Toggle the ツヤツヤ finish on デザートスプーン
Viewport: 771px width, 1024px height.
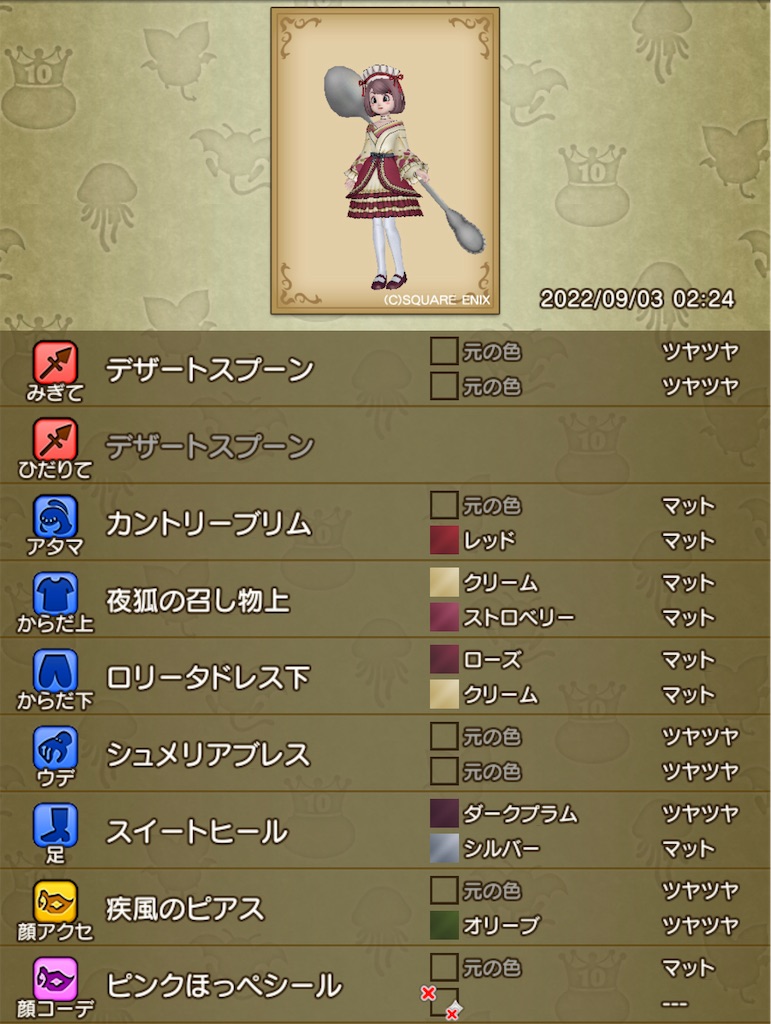pos(692,352)
